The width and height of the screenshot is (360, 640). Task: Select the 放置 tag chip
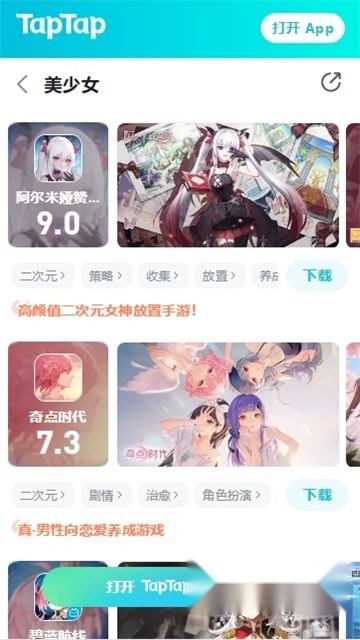220,276
